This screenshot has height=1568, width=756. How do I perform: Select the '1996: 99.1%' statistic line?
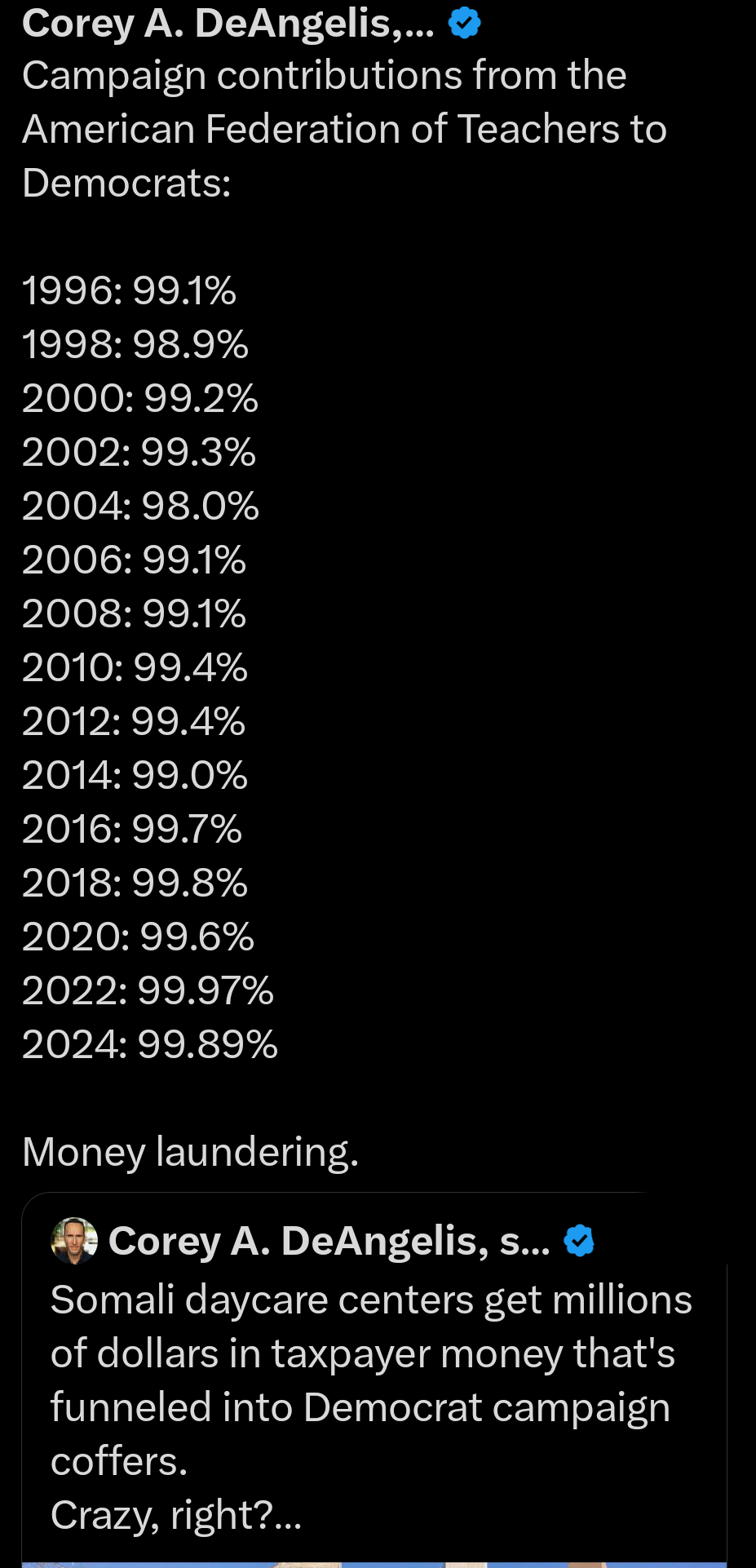(x=130, y=290)
